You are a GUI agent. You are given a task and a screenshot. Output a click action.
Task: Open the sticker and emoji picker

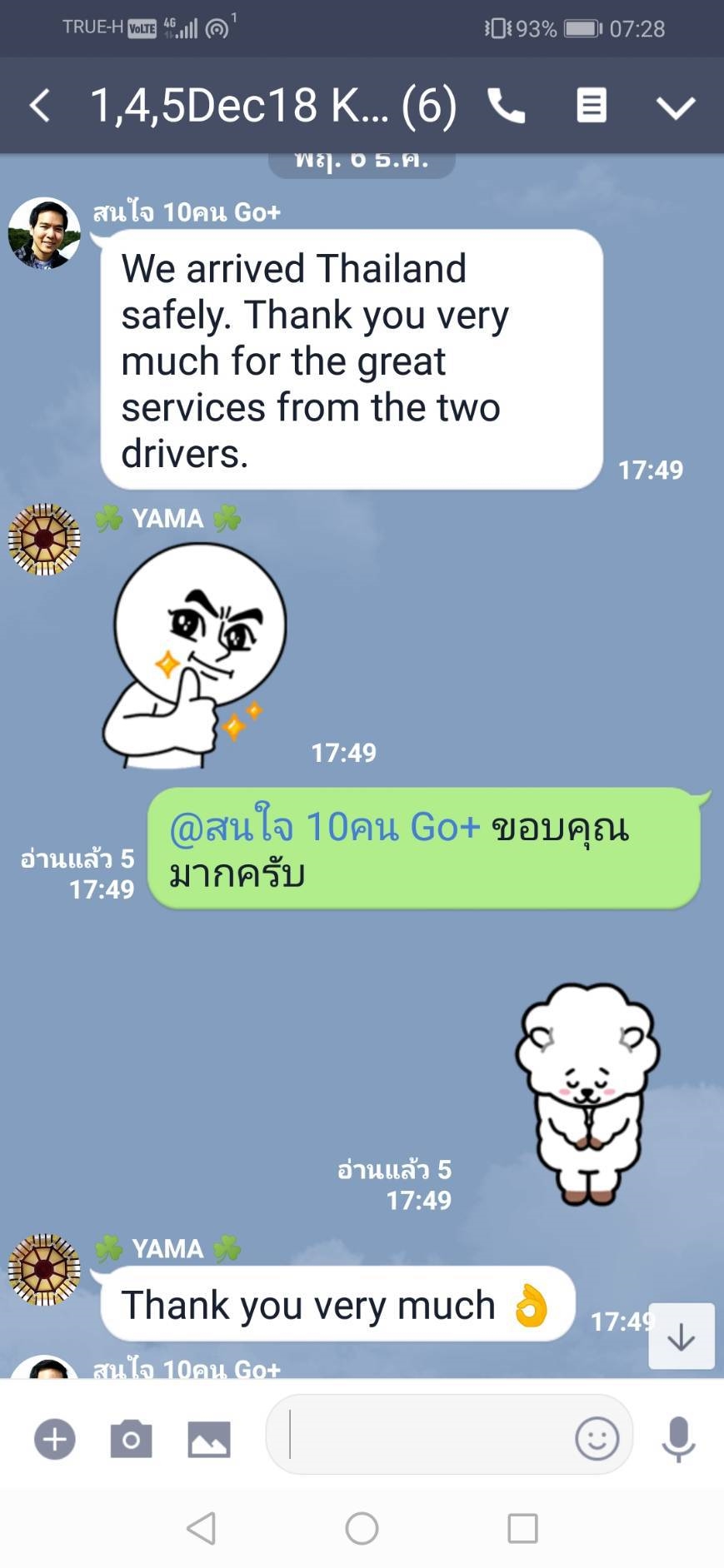point(597,1438)
